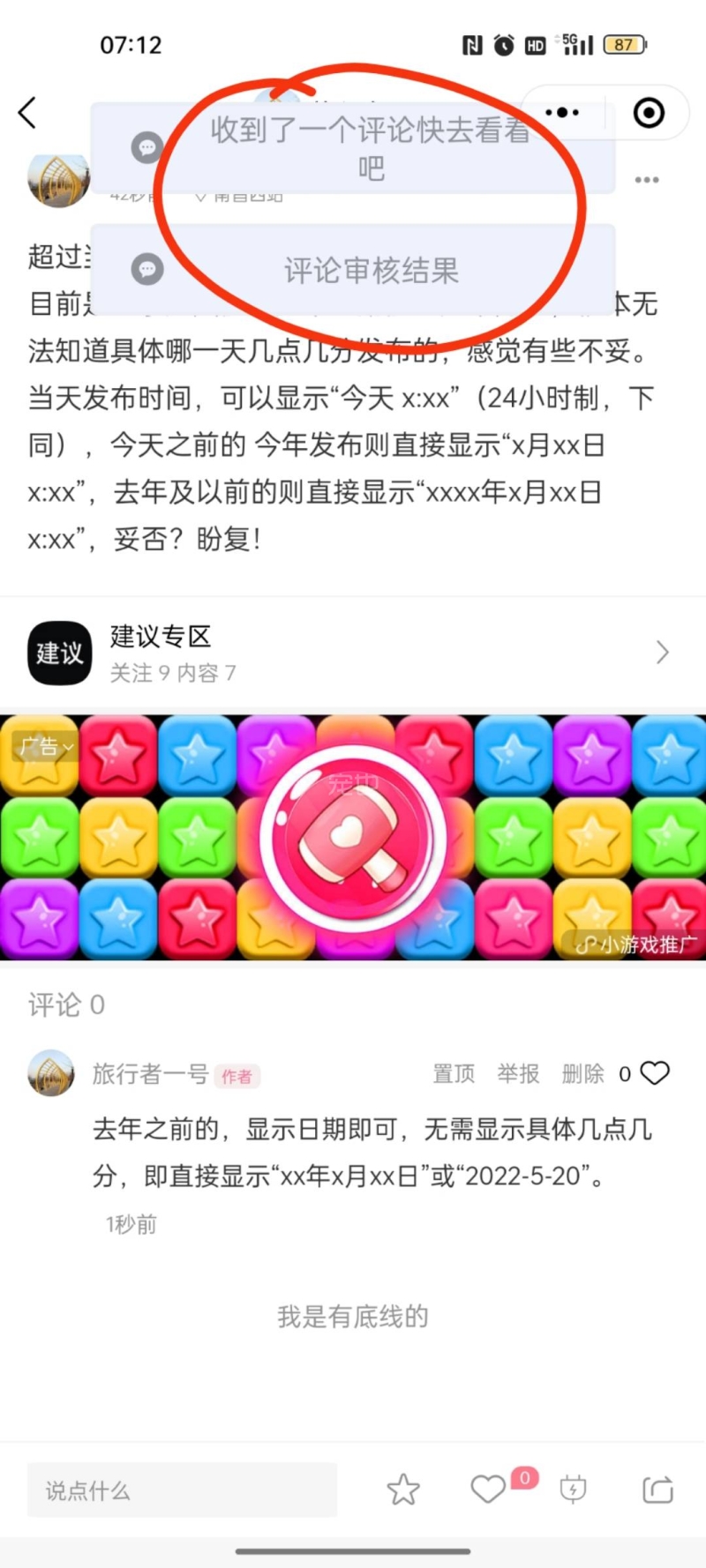Pin the comment with 置顶

click(454, 1073)
